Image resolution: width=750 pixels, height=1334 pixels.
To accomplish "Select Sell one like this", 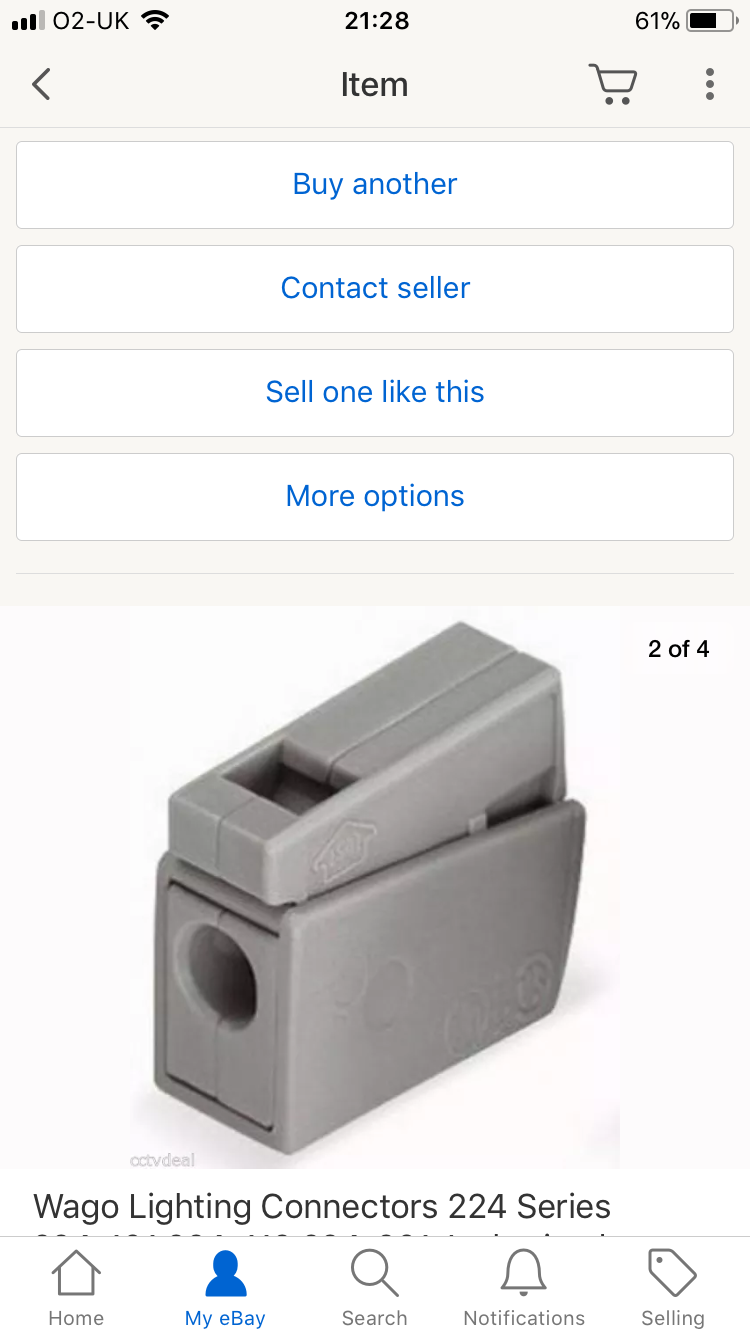I will [375, 393].
